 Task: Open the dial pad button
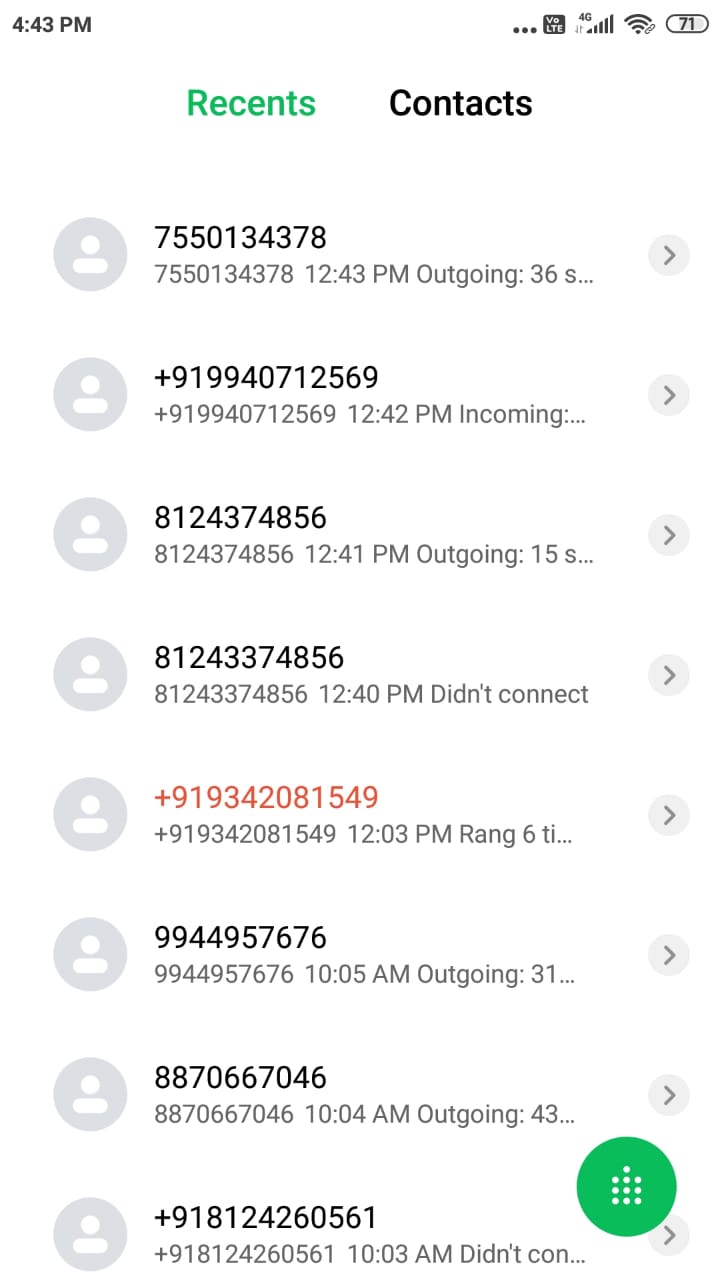click(x=626, y=1186)
